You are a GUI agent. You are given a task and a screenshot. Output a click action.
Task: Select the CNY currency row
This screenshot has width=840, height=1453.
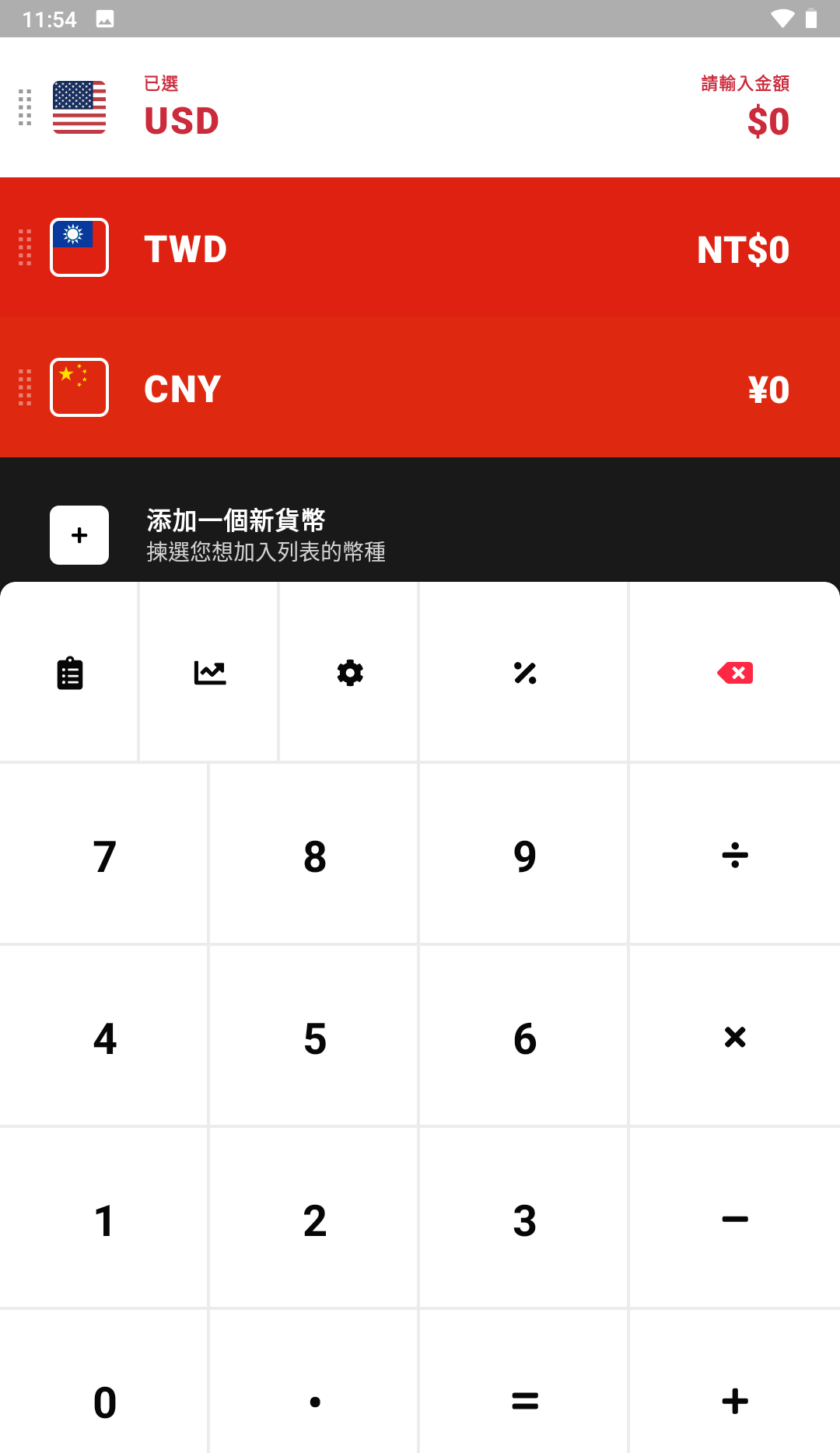coord(420,388)
